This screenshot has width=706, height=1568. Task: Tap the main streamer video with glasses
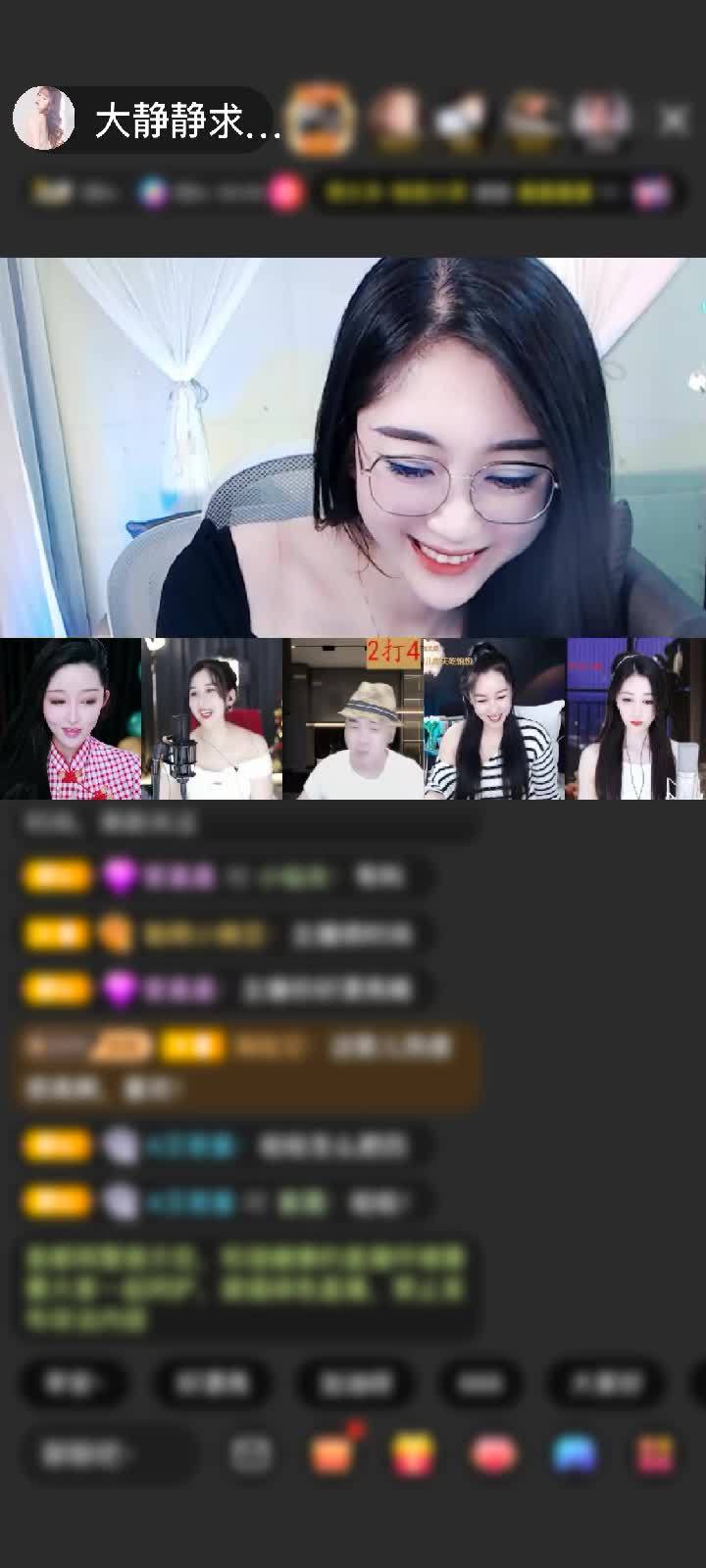(353, 446)
